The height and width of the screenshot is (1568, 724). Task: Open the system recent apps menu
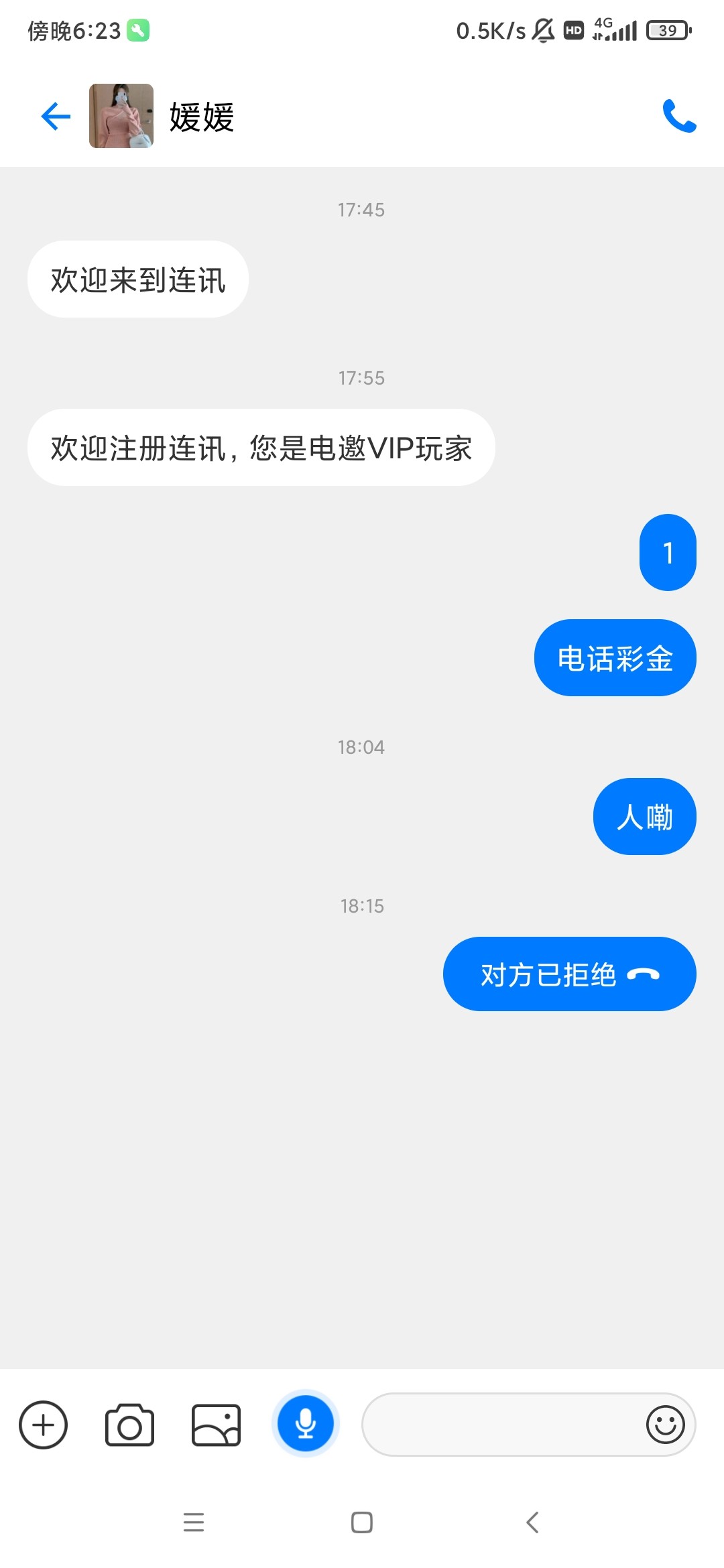tap(194, 1522)
